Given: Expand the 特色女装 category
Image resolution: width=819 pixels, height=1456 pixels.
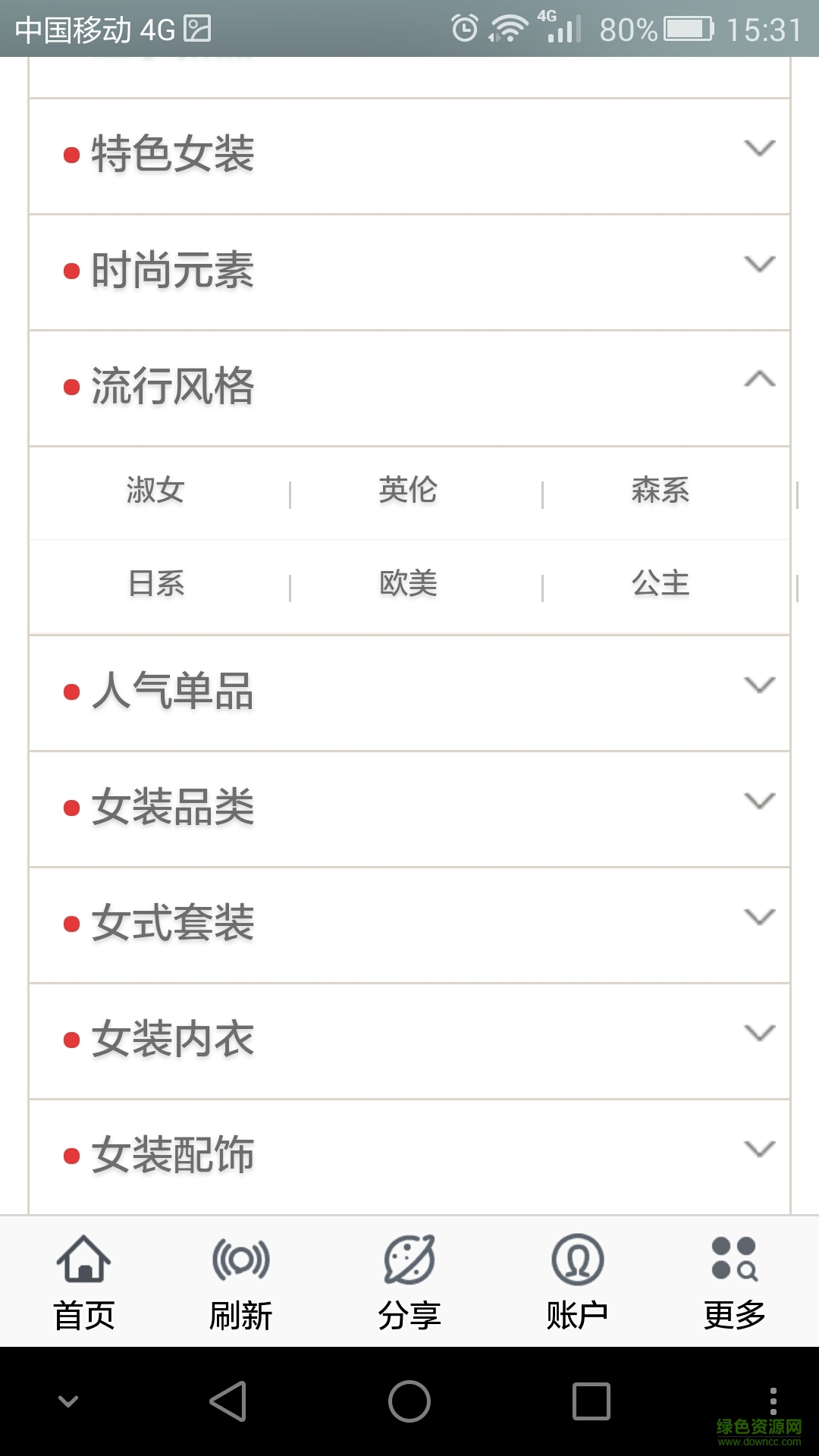Looking at the screenshot, I should 759,149.
